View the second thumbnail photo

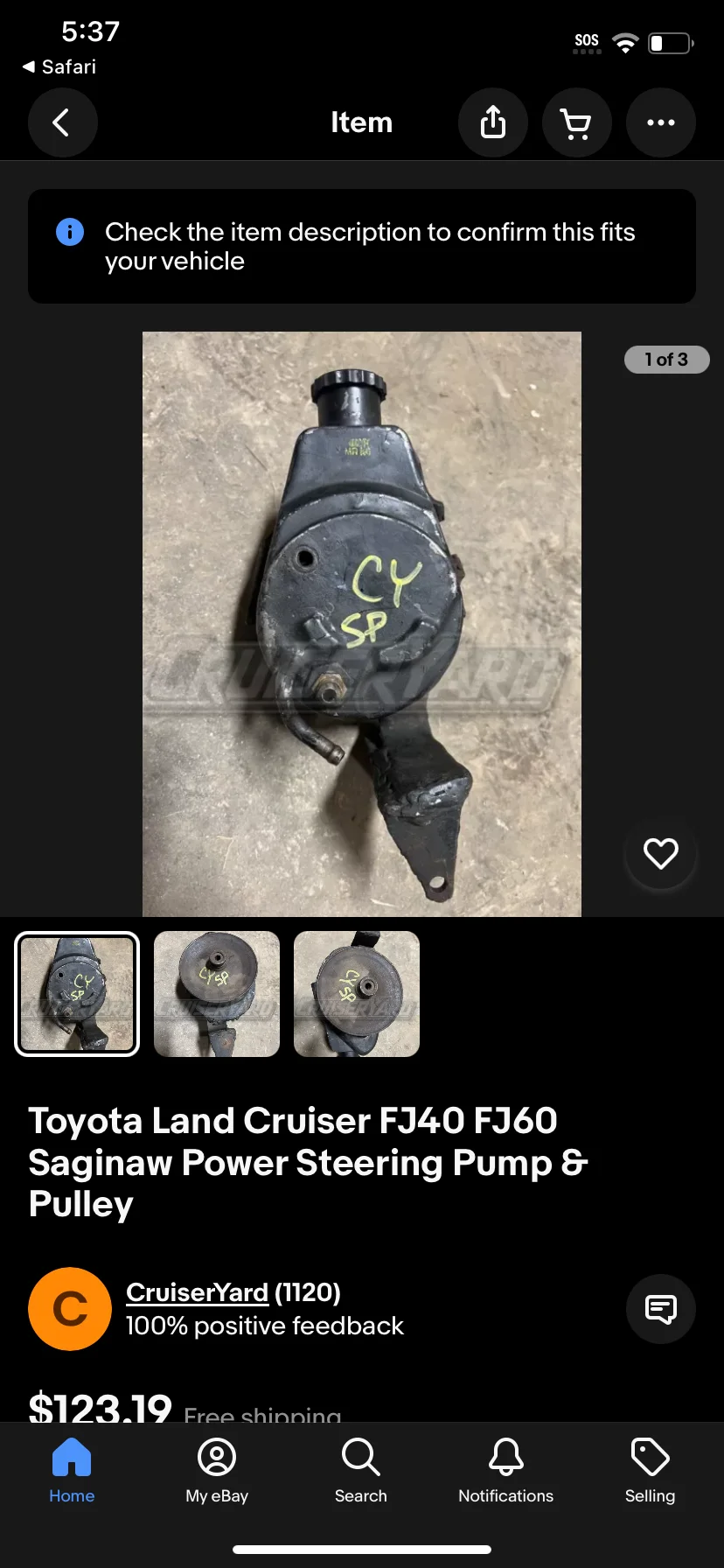tap(217, 994)
